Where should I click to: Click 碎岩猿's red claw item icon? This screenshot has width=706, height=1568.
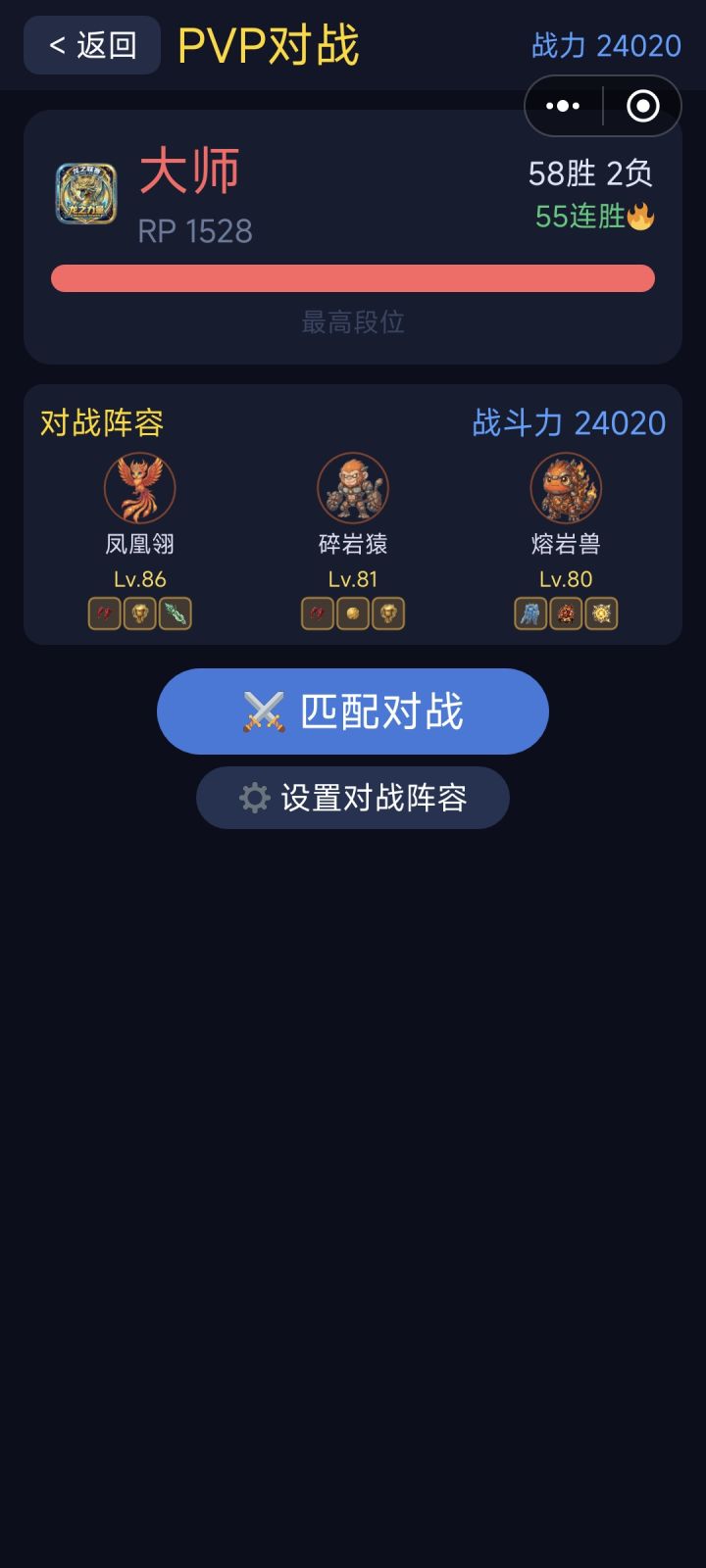point(317,614)
